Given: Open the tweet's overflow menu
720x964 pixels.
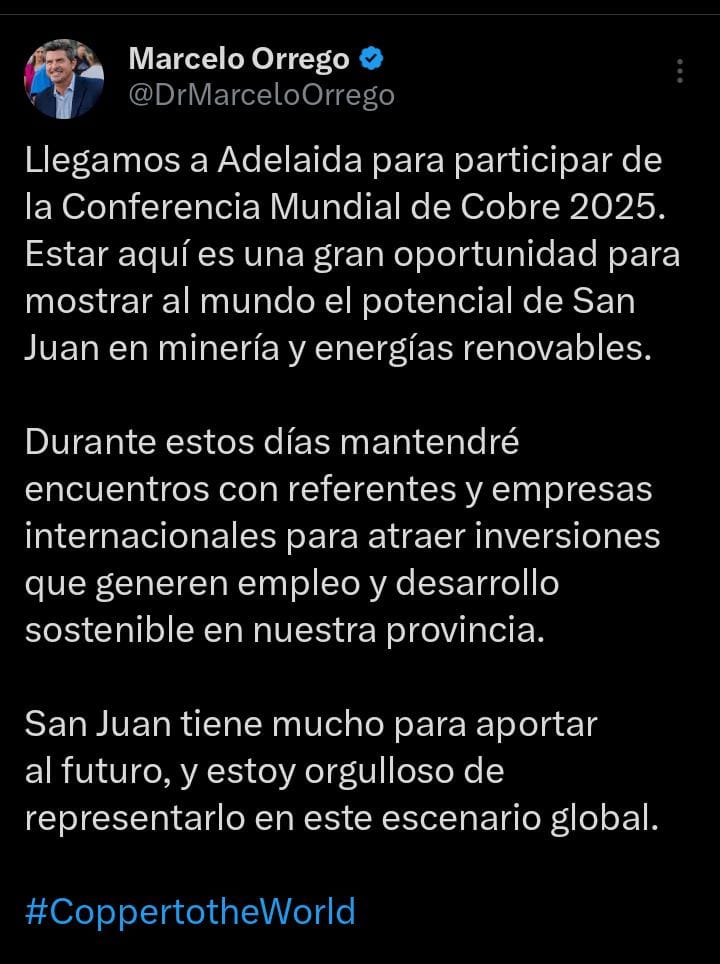Looking at the screenshot, I should tap(680, 71).
